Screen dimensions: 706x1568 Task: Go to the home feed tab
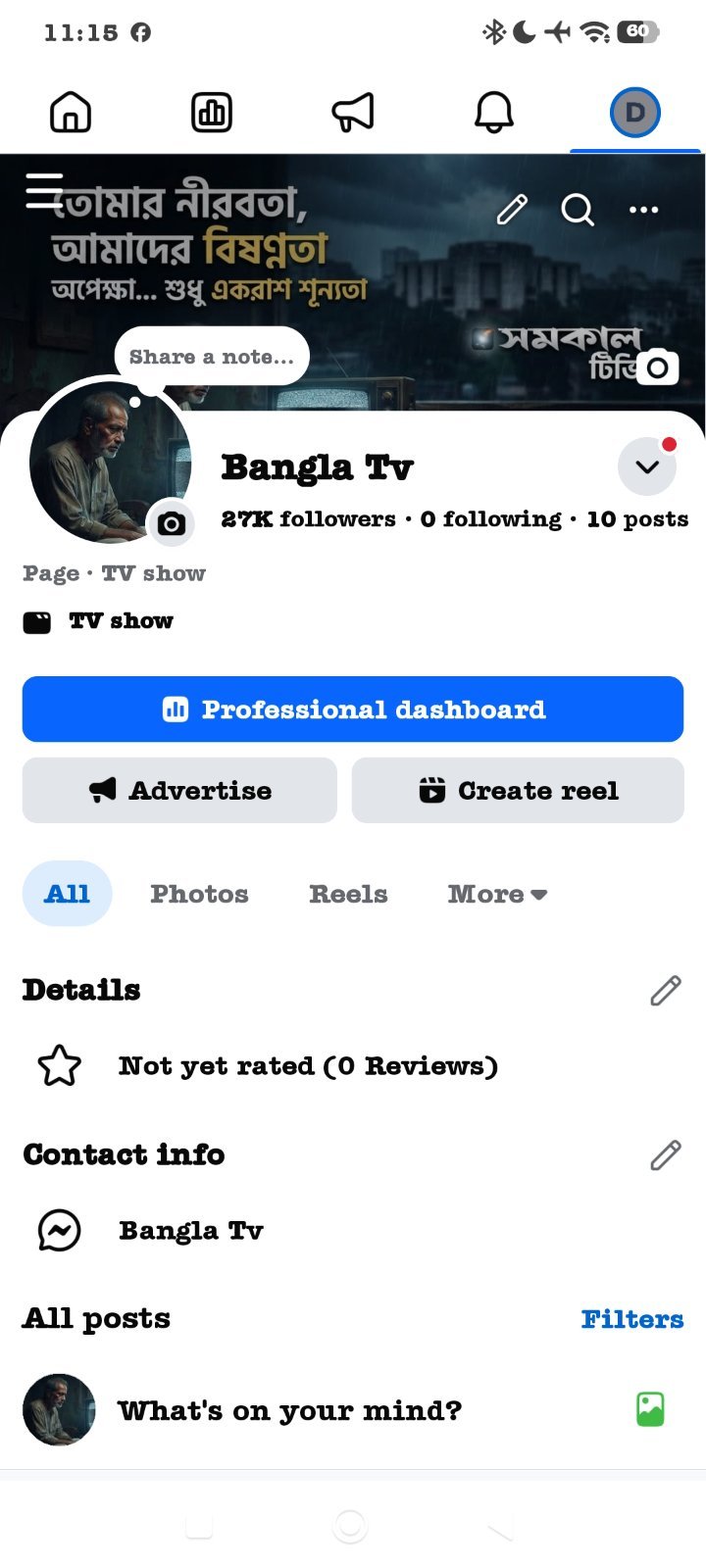tap(71, 112)
